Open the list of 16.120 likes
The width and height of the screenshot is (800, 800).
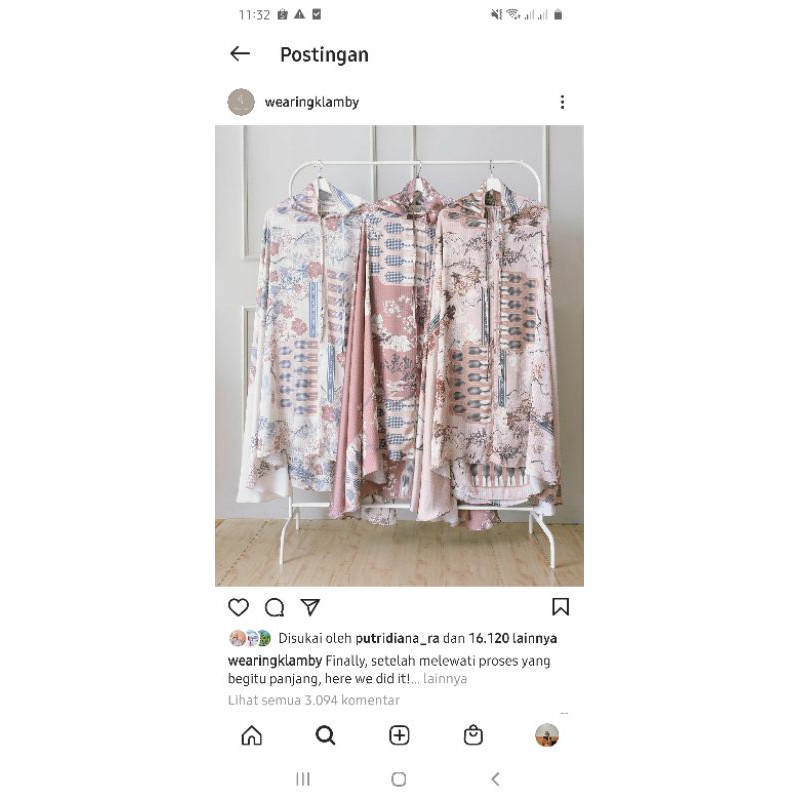520,638
